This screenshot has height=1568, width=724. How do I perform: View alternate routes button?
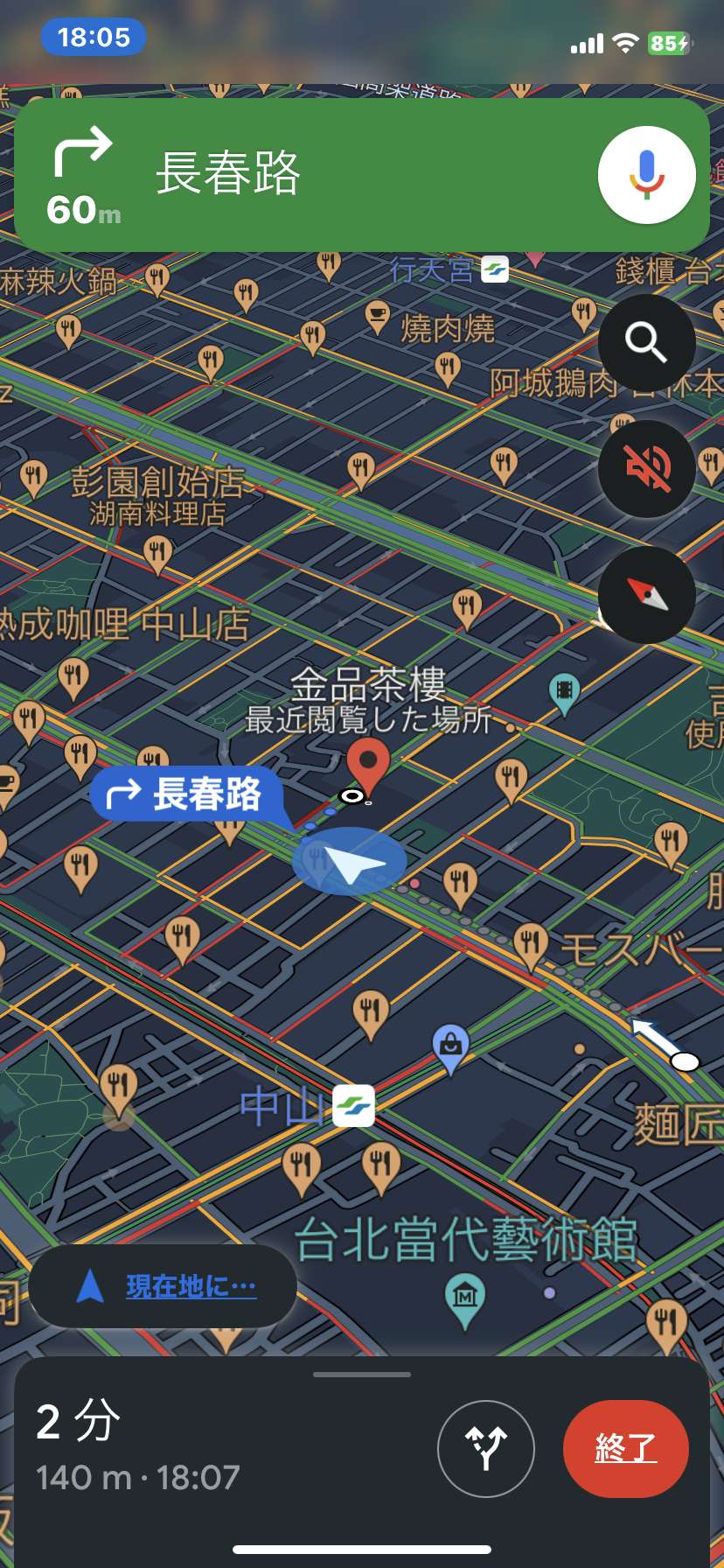[x=486, y=1448]
